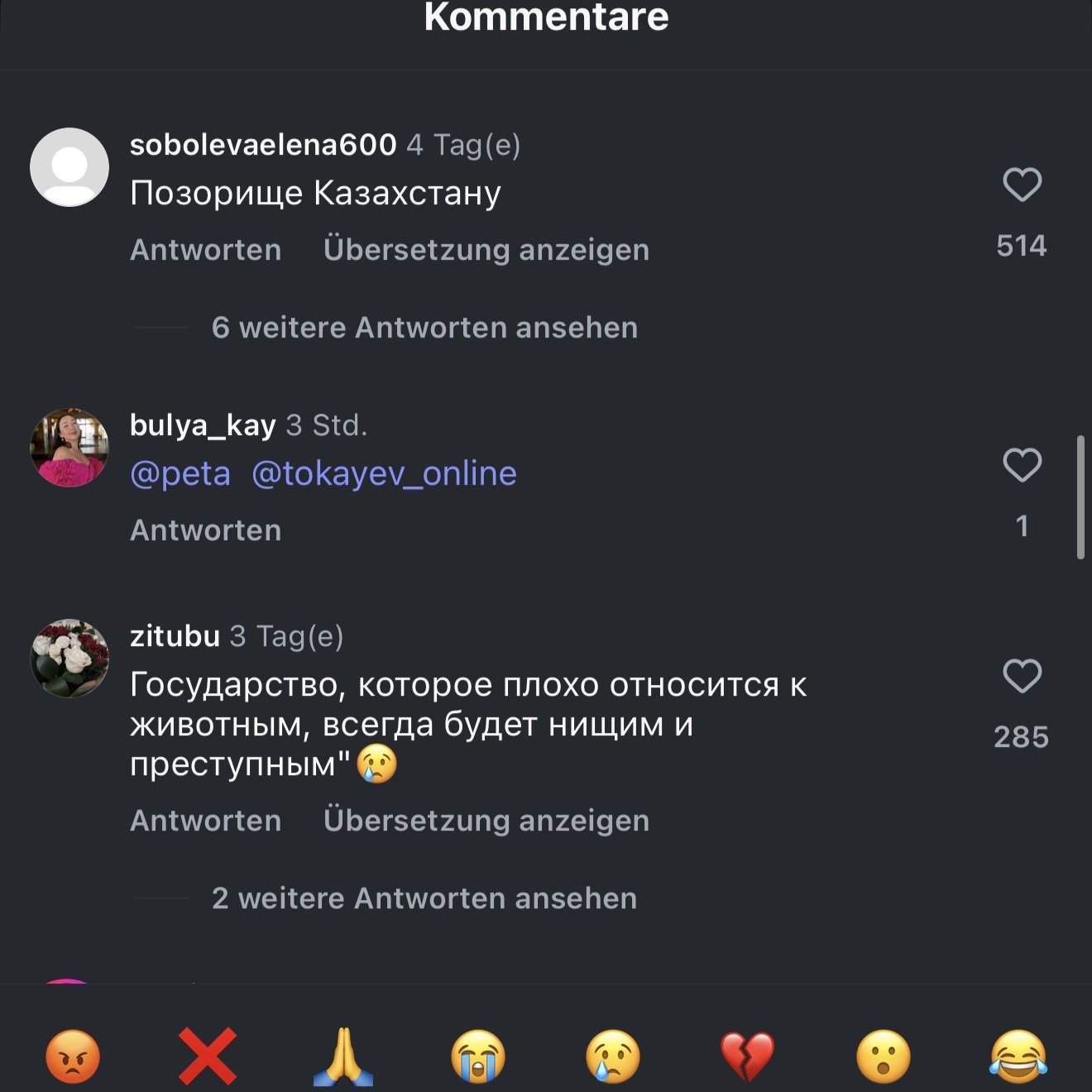Open the @tokayev_online mention

tap(384, 473)
